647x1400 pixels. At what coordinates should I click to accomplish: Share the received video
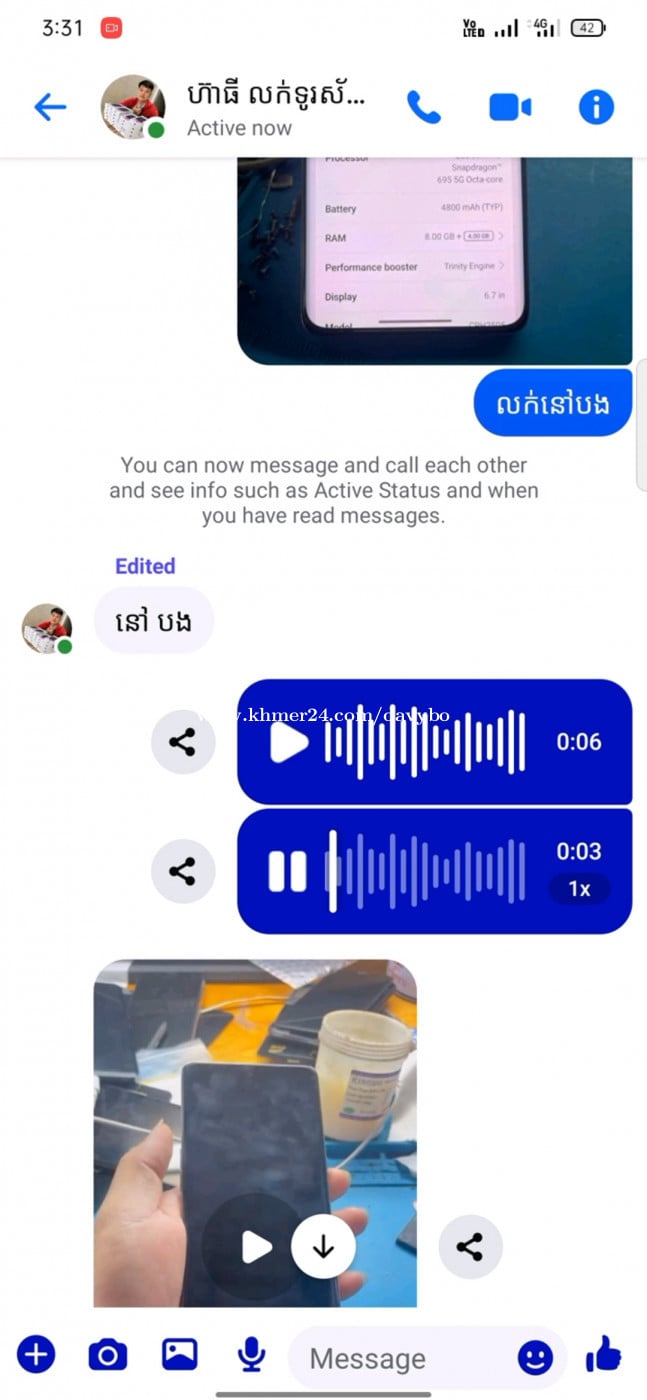coord(470,1246)
